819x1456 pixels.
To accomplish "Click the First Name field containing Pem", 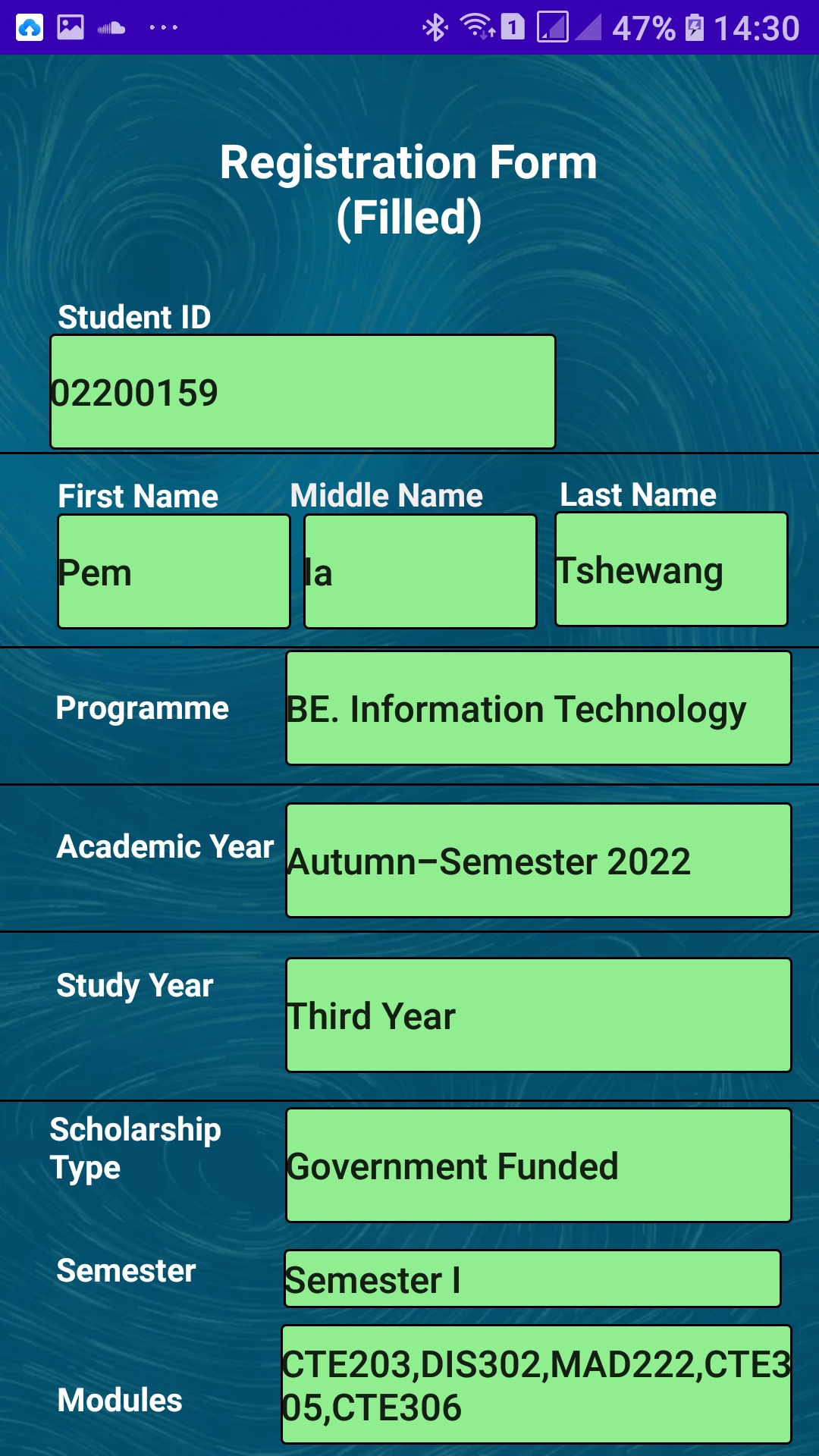I will [x=173, y=571].
